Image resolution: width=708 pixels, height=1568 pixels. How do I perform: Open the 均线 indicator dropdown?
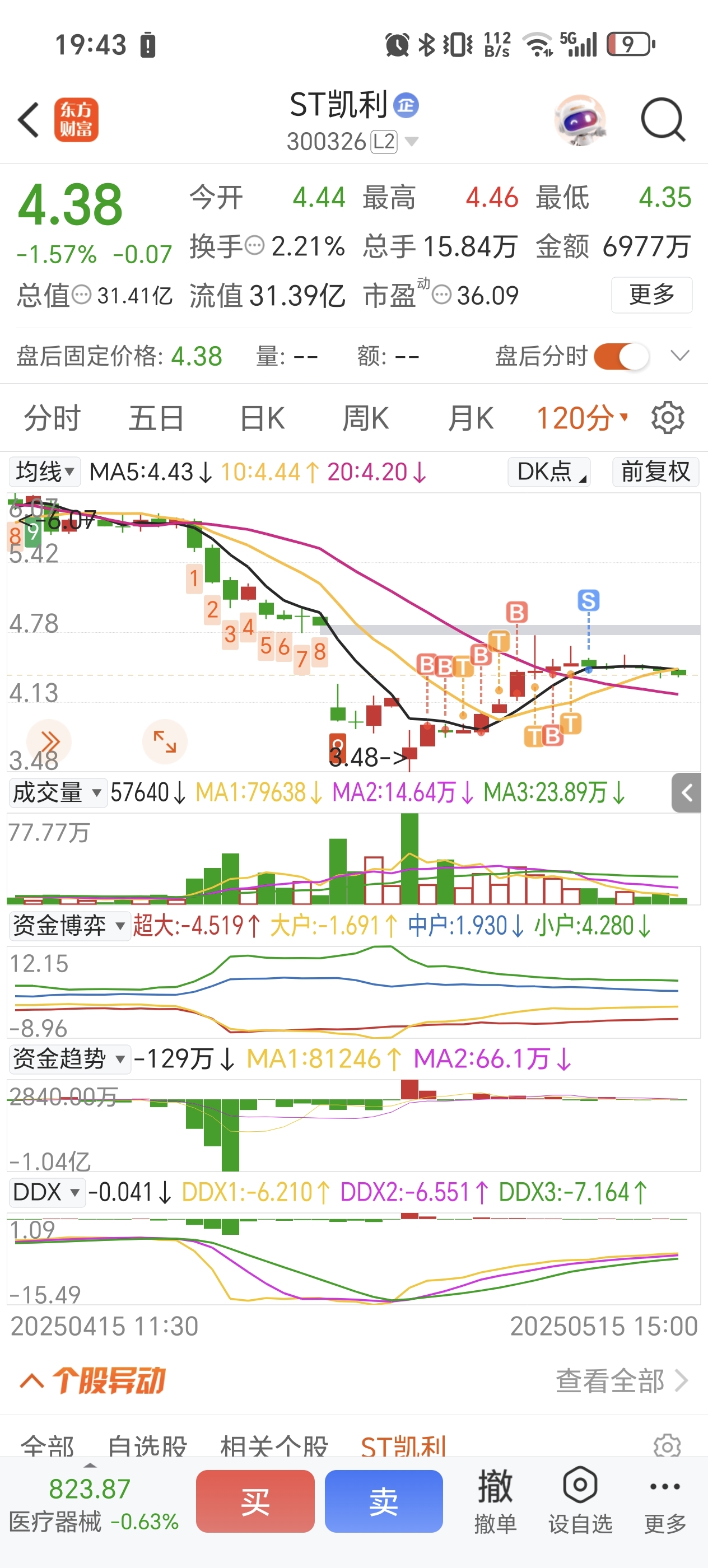(44, 472)
